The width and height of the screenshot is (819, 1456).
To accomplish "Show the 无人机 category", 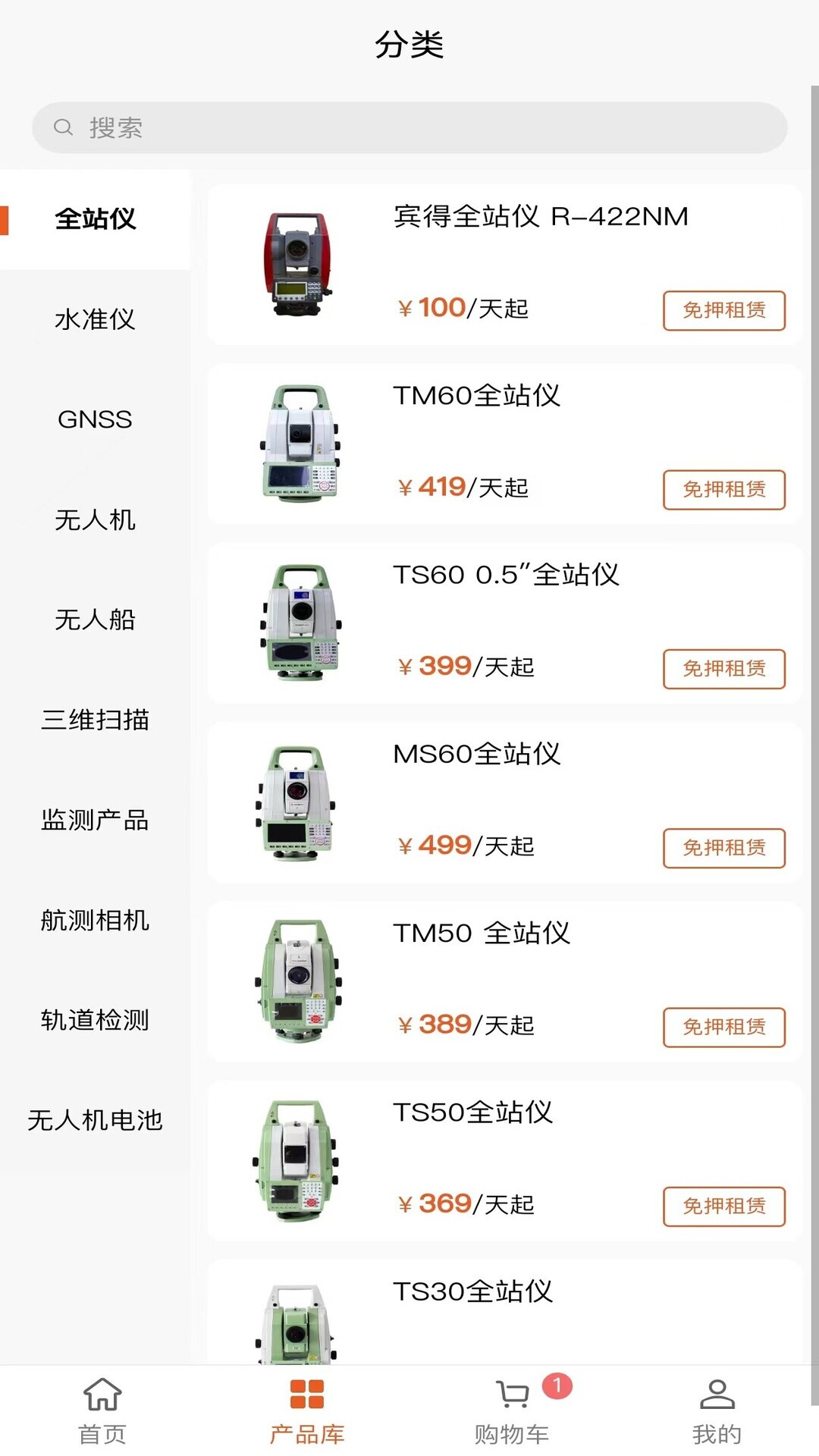I will point(95,519).
